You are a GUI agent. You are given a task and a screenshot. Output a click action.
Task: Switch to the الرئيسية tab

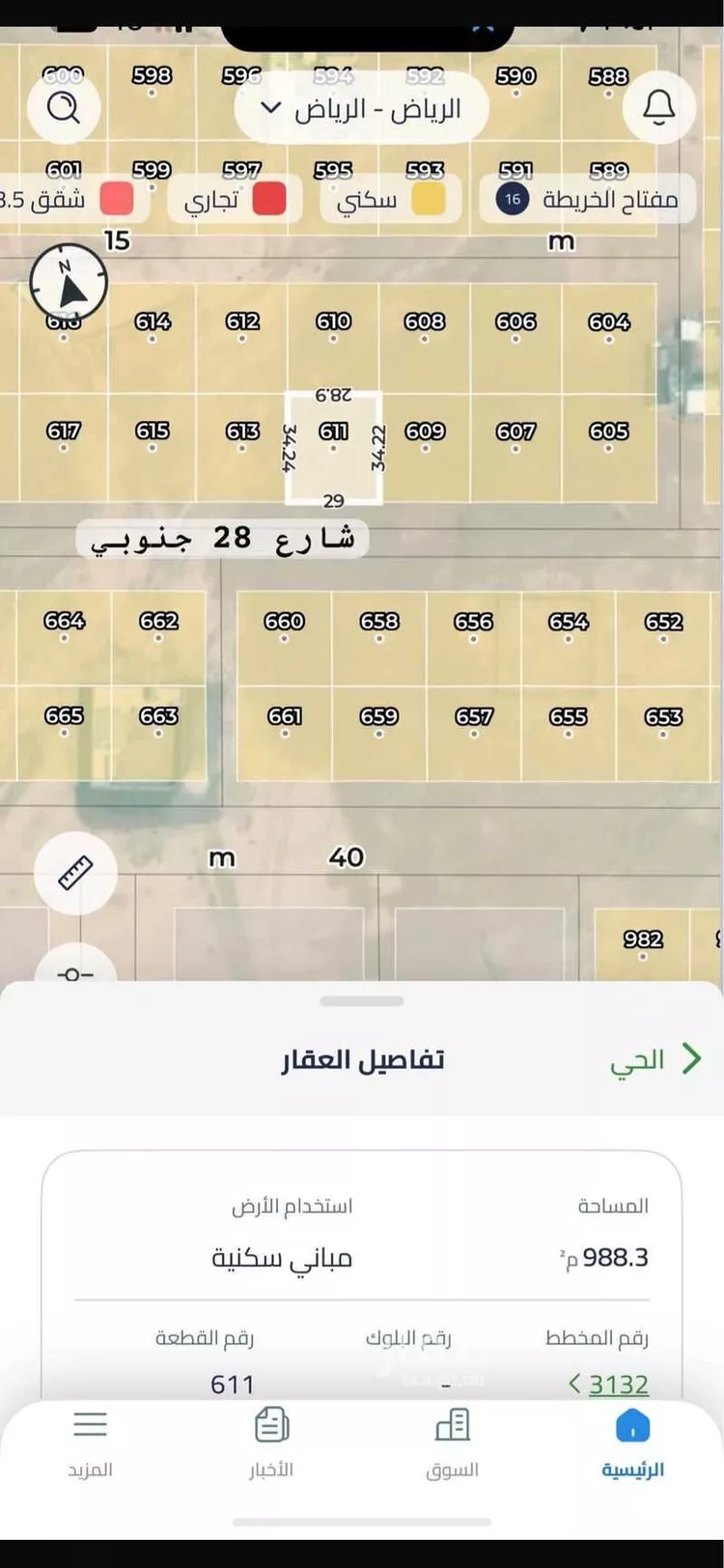click(632, 1442)
